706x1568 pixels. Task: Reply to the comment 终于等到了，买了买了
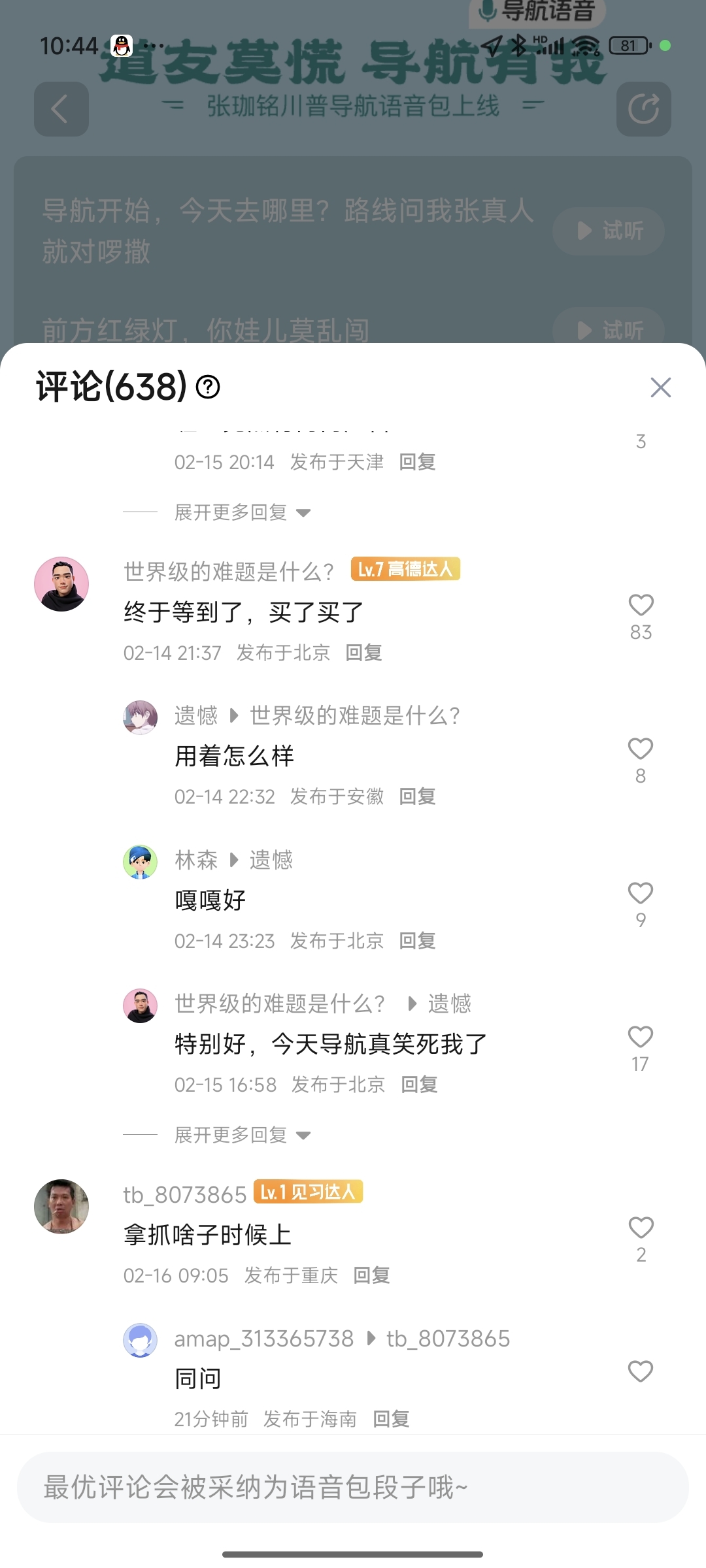coord(363,653)
